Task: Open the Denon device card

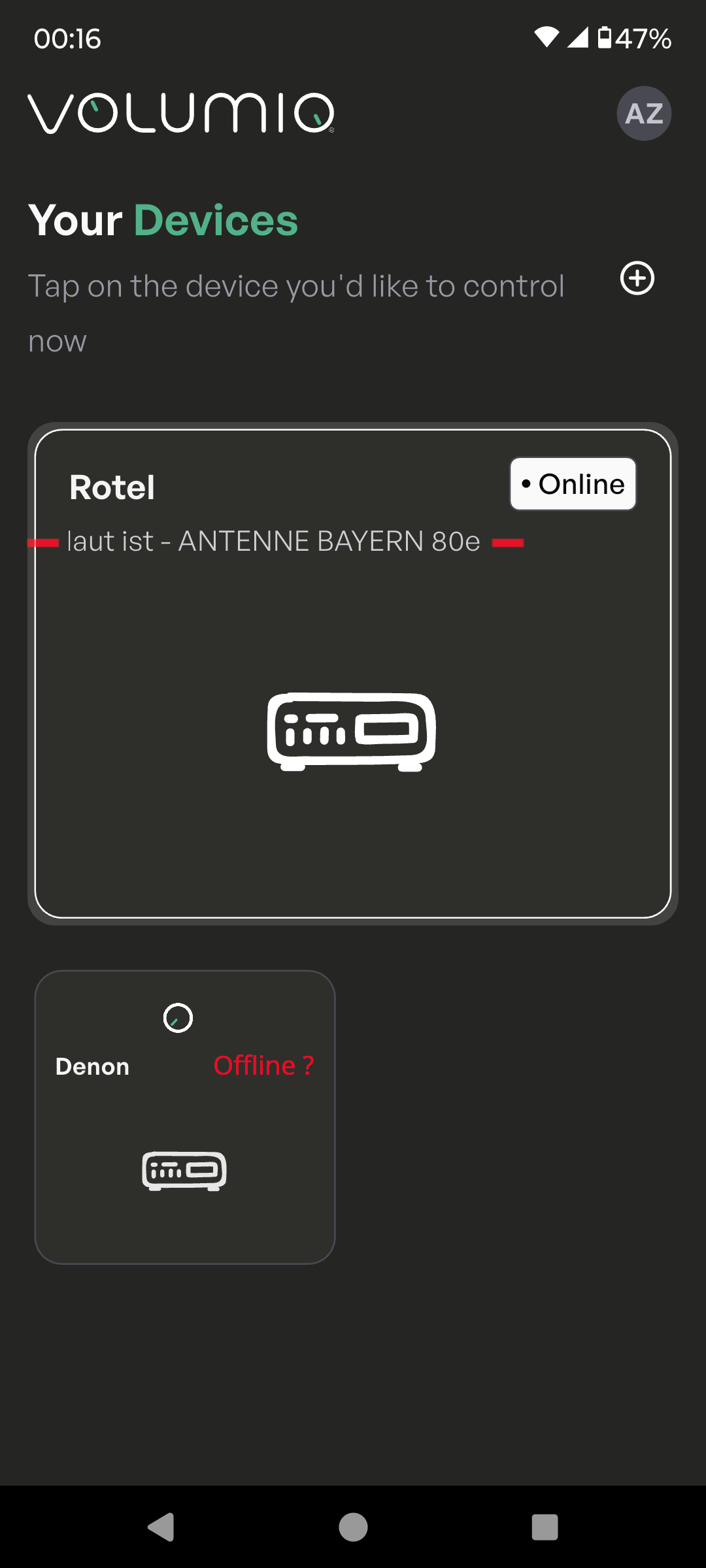Action: click(185, 1117)
